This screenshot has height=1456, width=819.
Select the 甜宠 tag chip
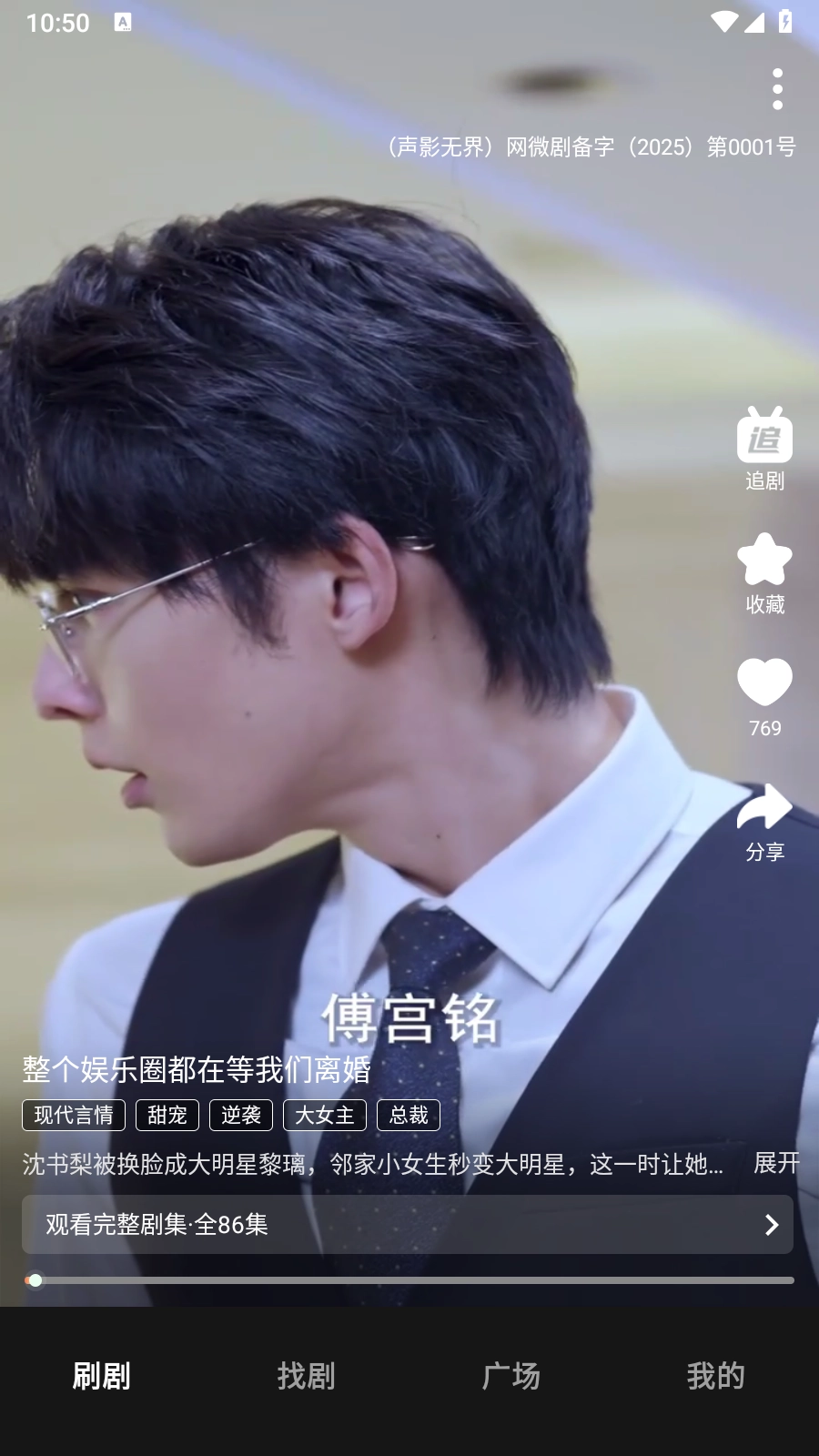click(x=167, y=1115)
